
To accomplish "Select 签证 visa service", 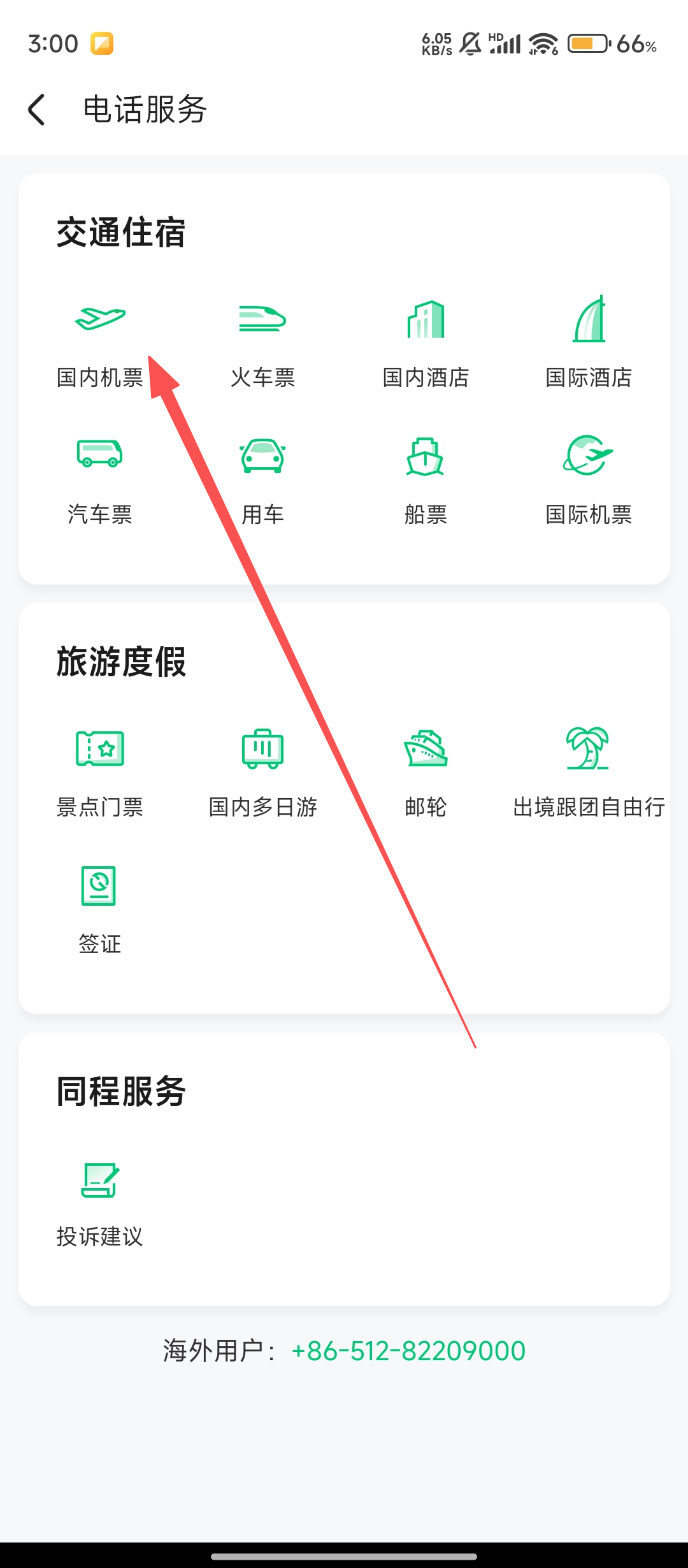I will point(100,910).
